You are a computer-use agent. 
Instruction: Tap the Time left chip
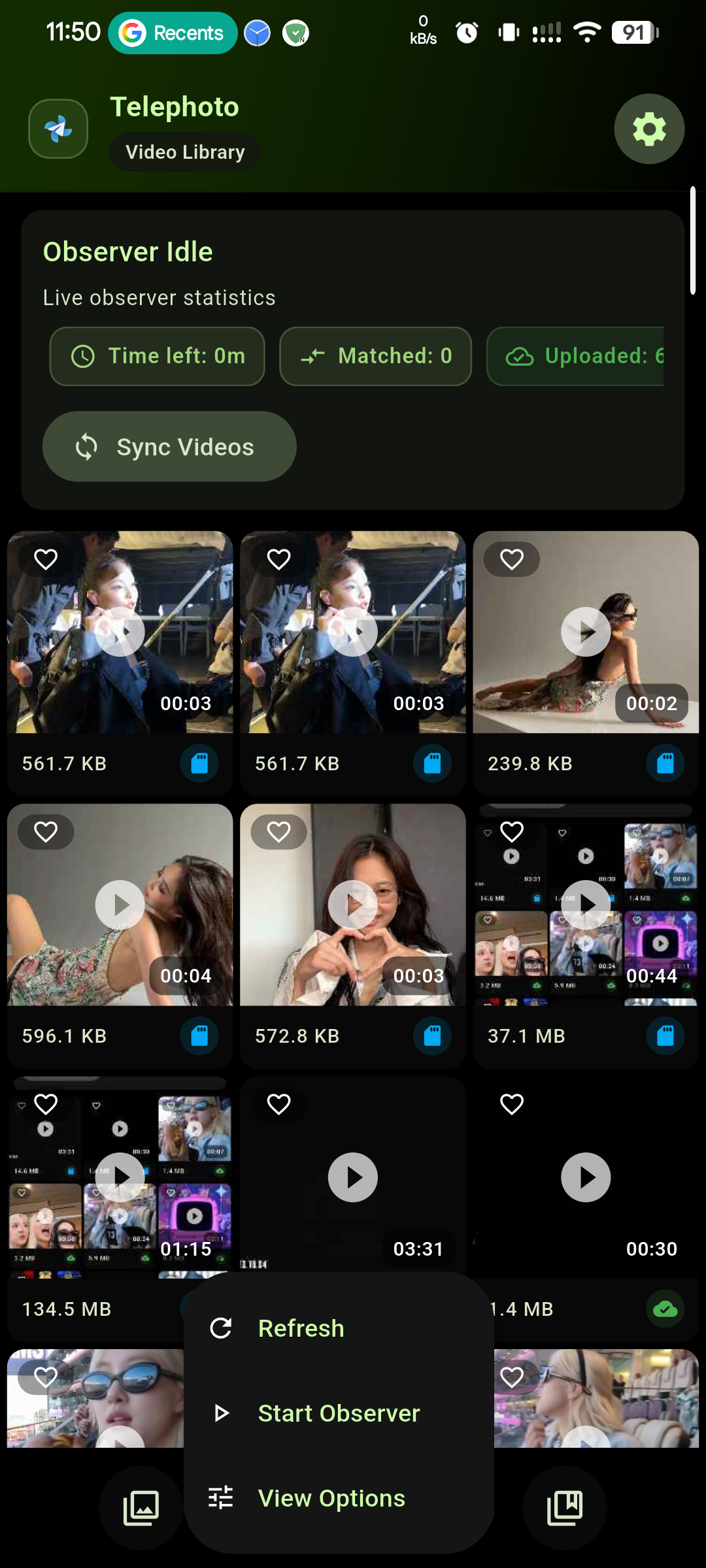(158, 356)
